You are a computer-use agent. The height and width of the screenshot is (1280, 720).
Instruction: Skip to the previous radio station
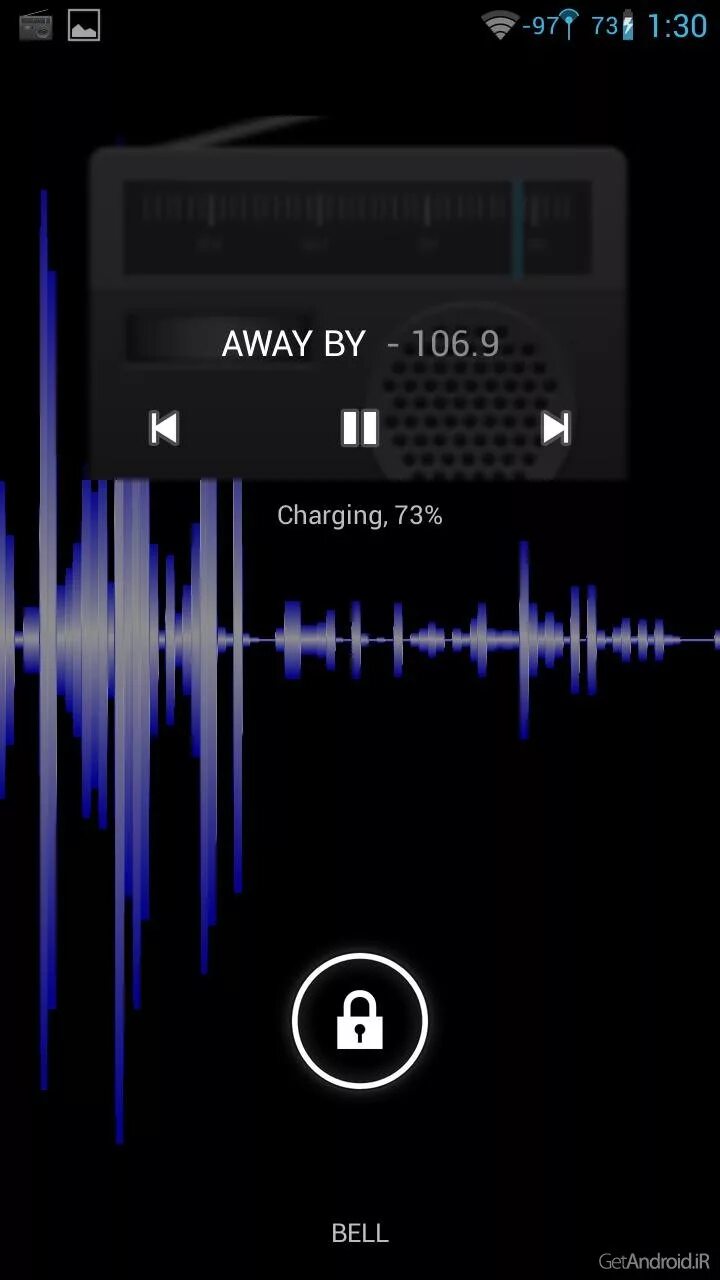pos(164,428)
